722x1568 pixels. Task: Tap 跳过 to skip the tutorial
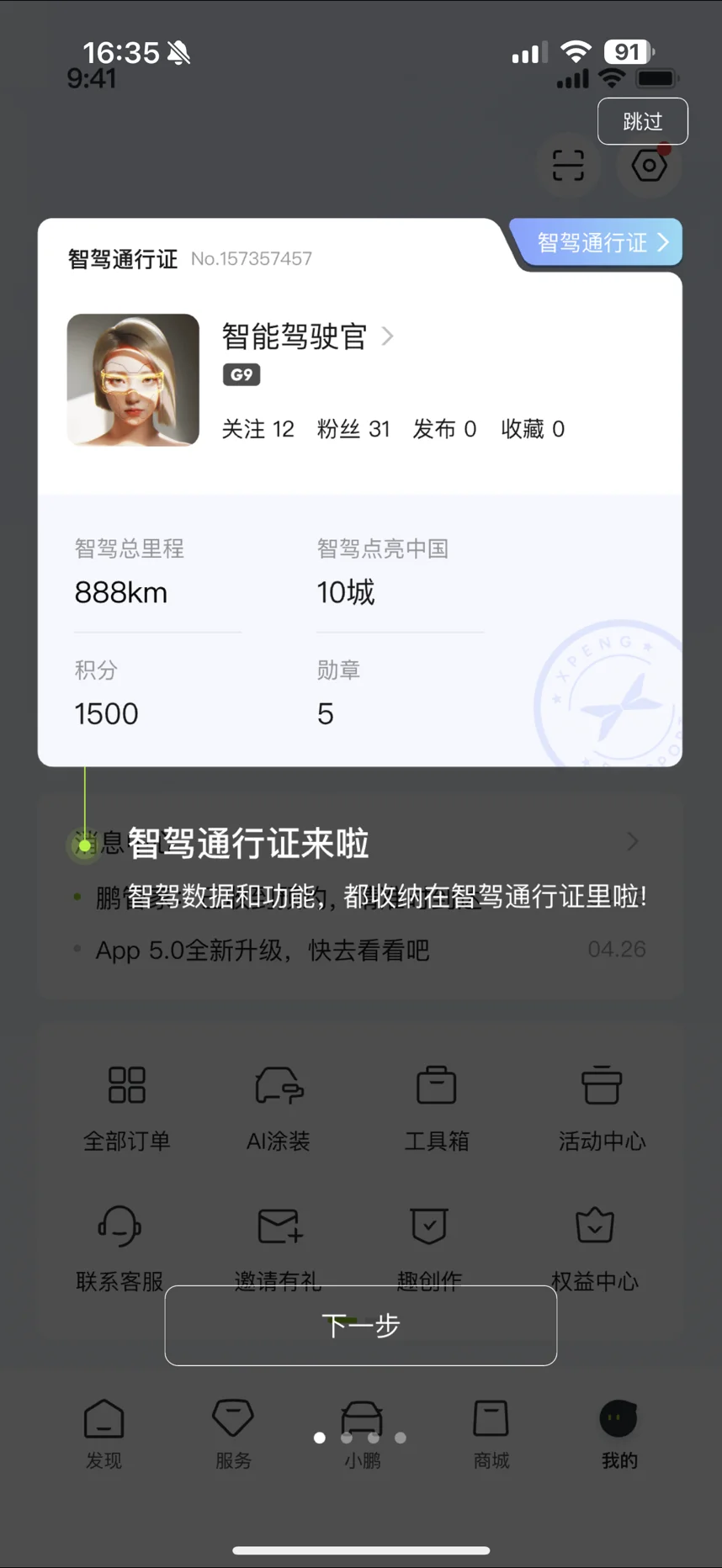click(x=643, y=121)
